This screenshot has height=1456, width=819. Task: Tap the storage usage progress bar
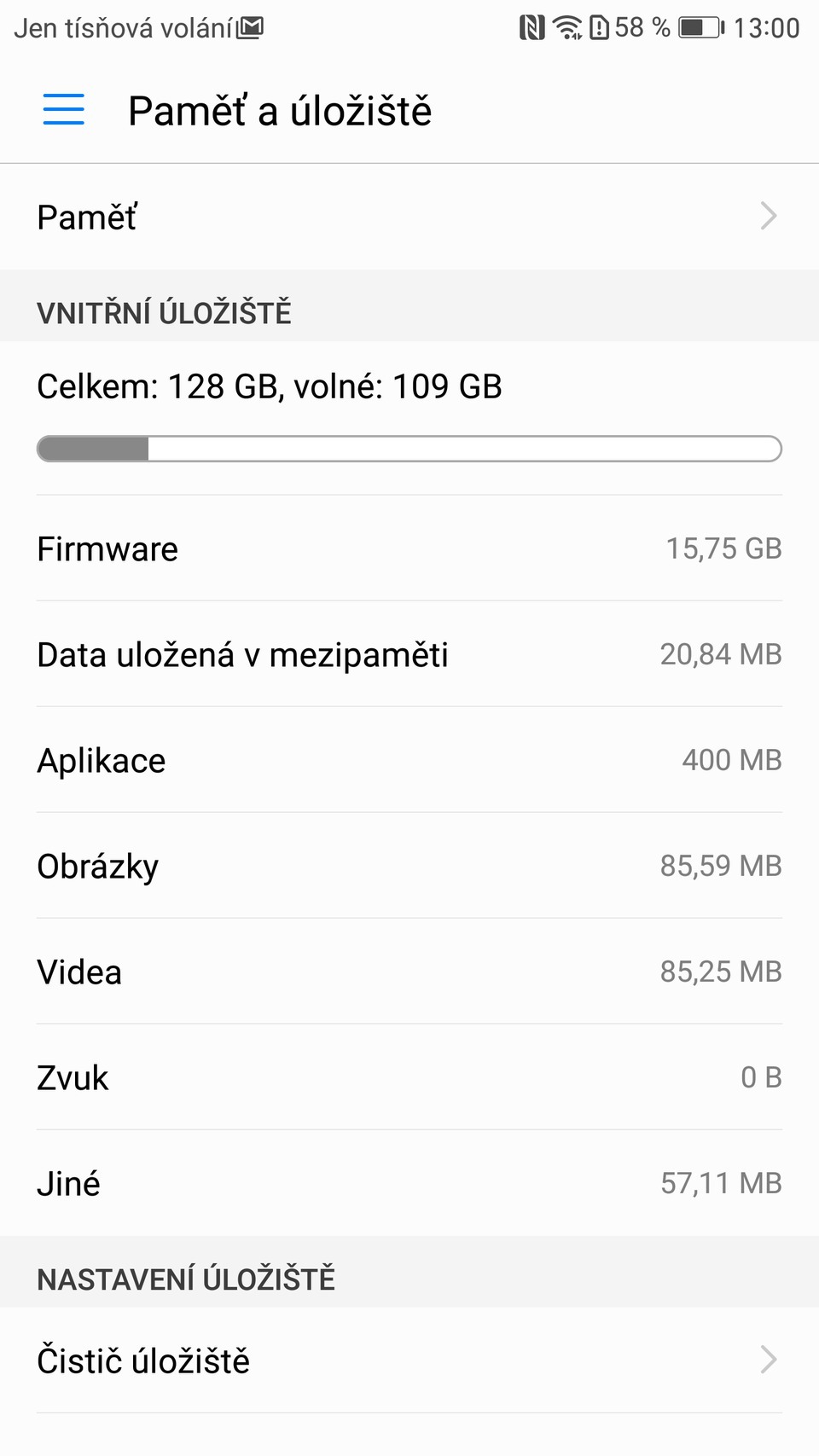409,447
